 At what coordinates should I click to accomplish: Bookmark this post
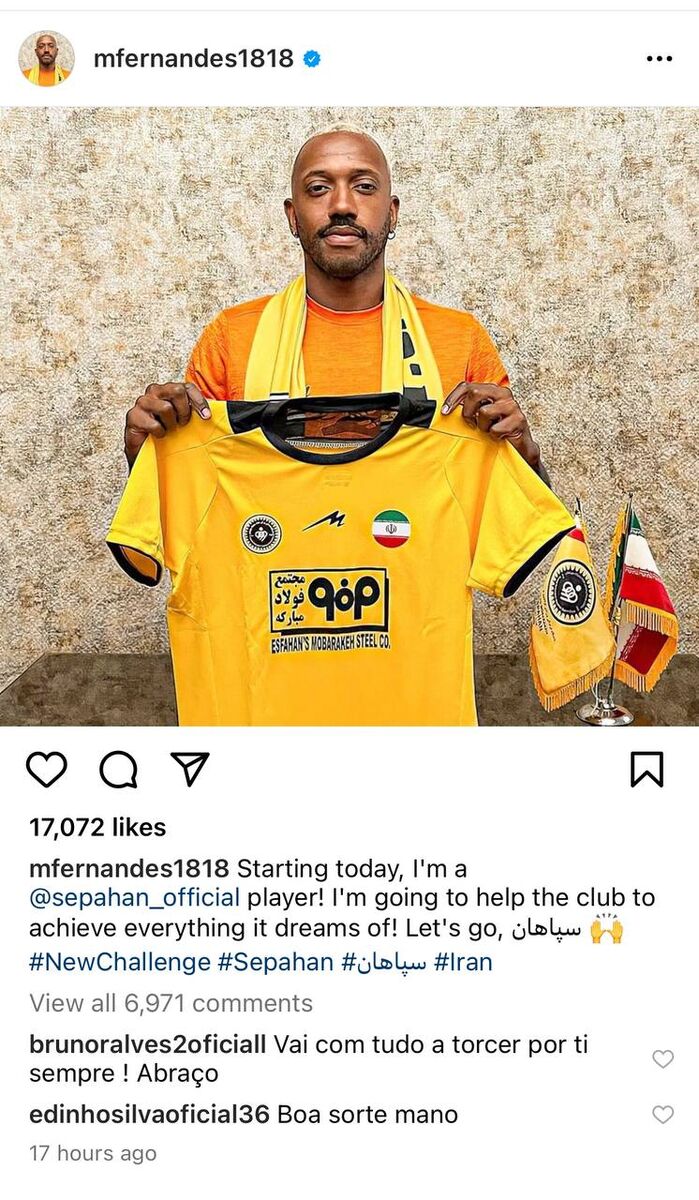(x=647, y=769)
